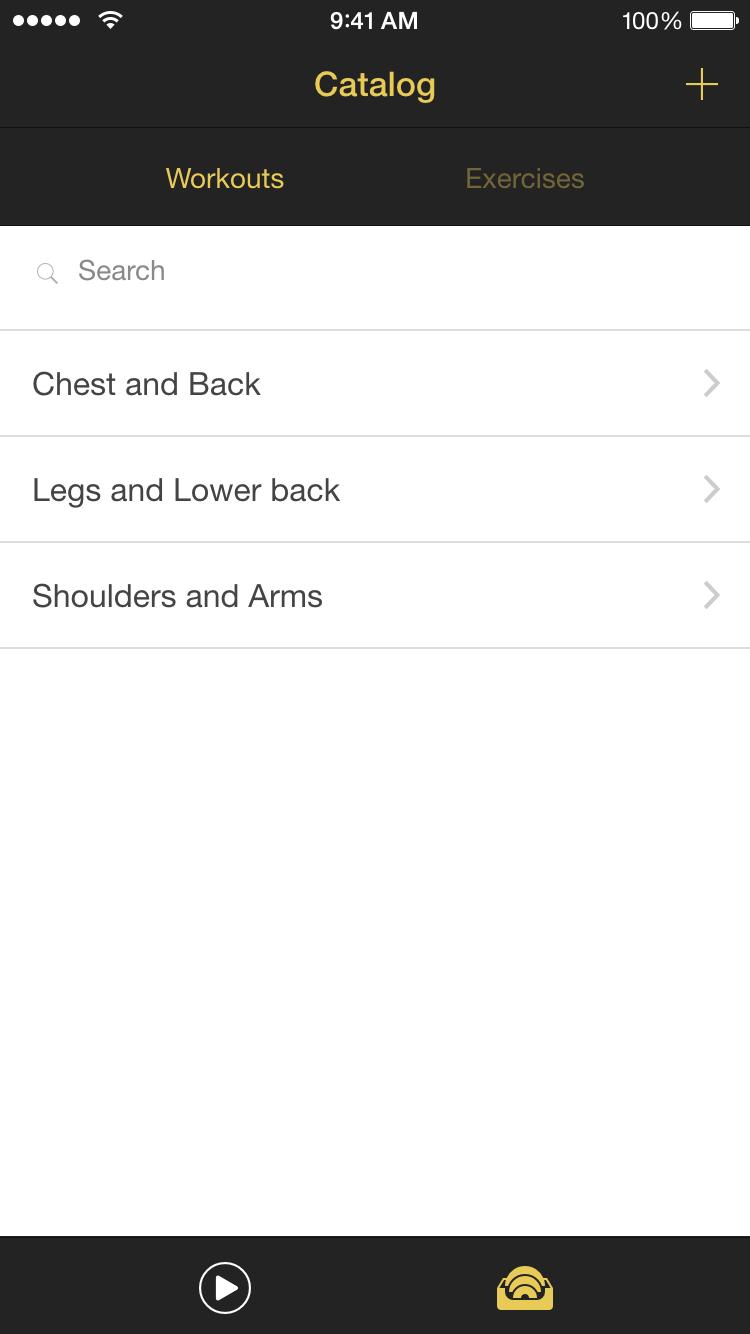Click the search magnifier icon
The width and height of the screenshot is (750, 1334).
pyautogui.click(x=47, y=272)
